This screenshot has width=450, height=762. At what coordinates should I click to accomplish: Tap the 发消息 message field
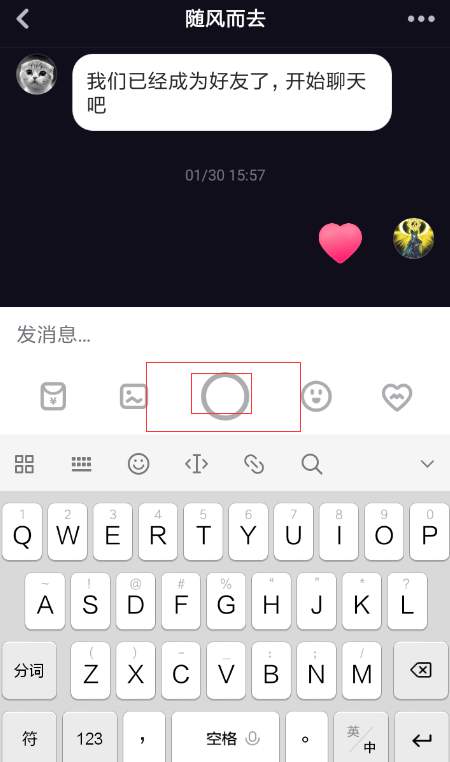click(x=225, y=334)
